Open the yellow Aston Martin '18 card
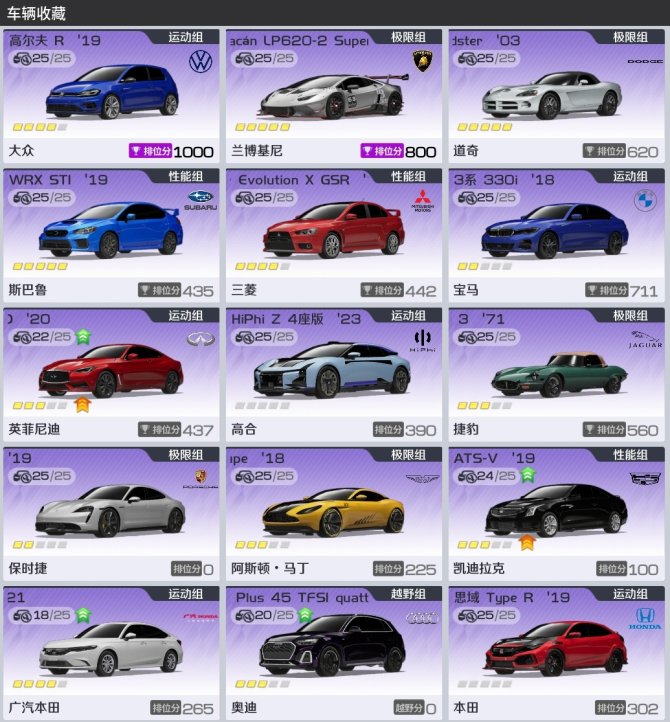 pyautogui.click(x=333, y=512)
